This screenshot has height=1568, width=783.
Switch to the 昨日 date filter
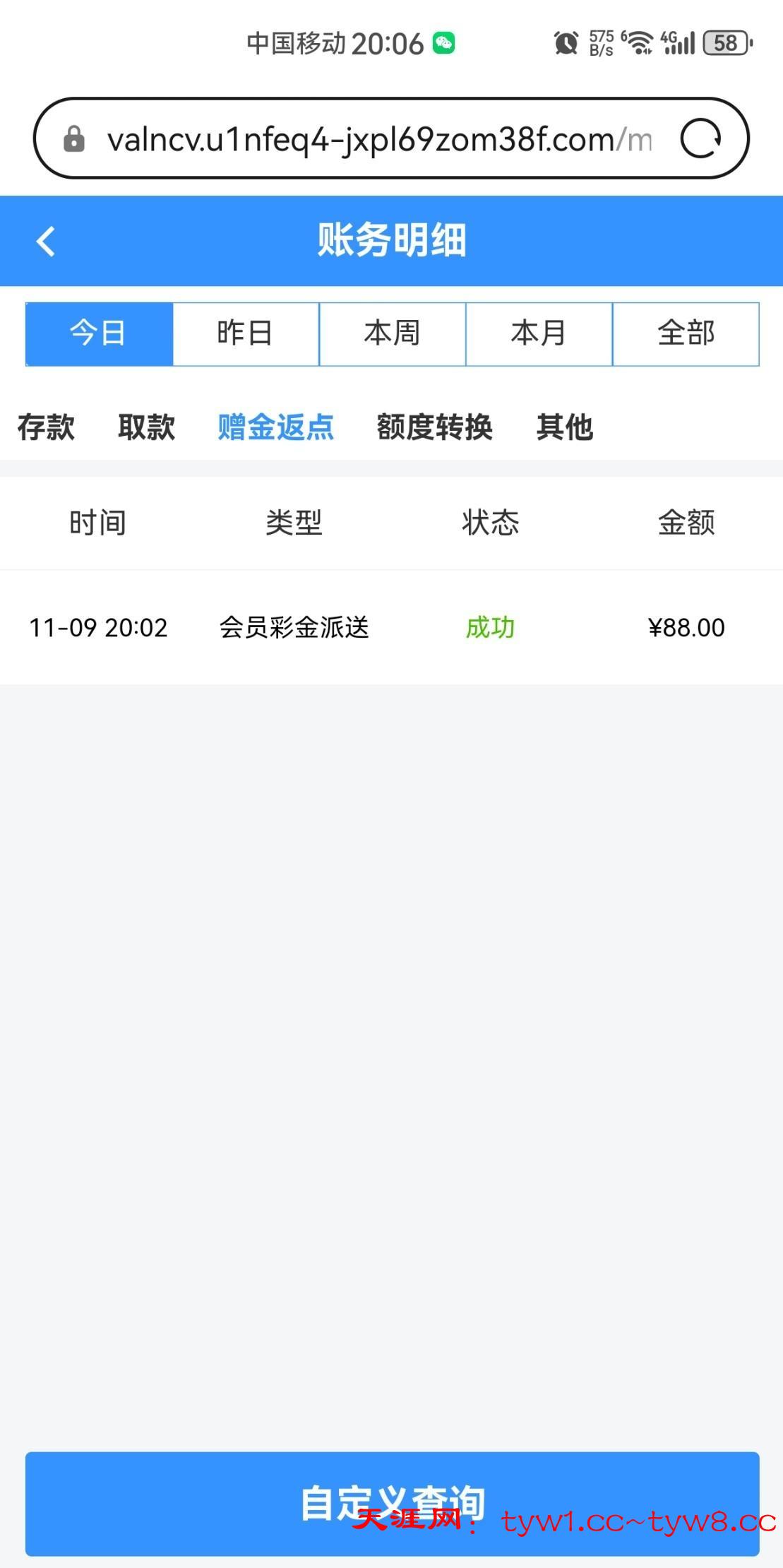[245, 334]
